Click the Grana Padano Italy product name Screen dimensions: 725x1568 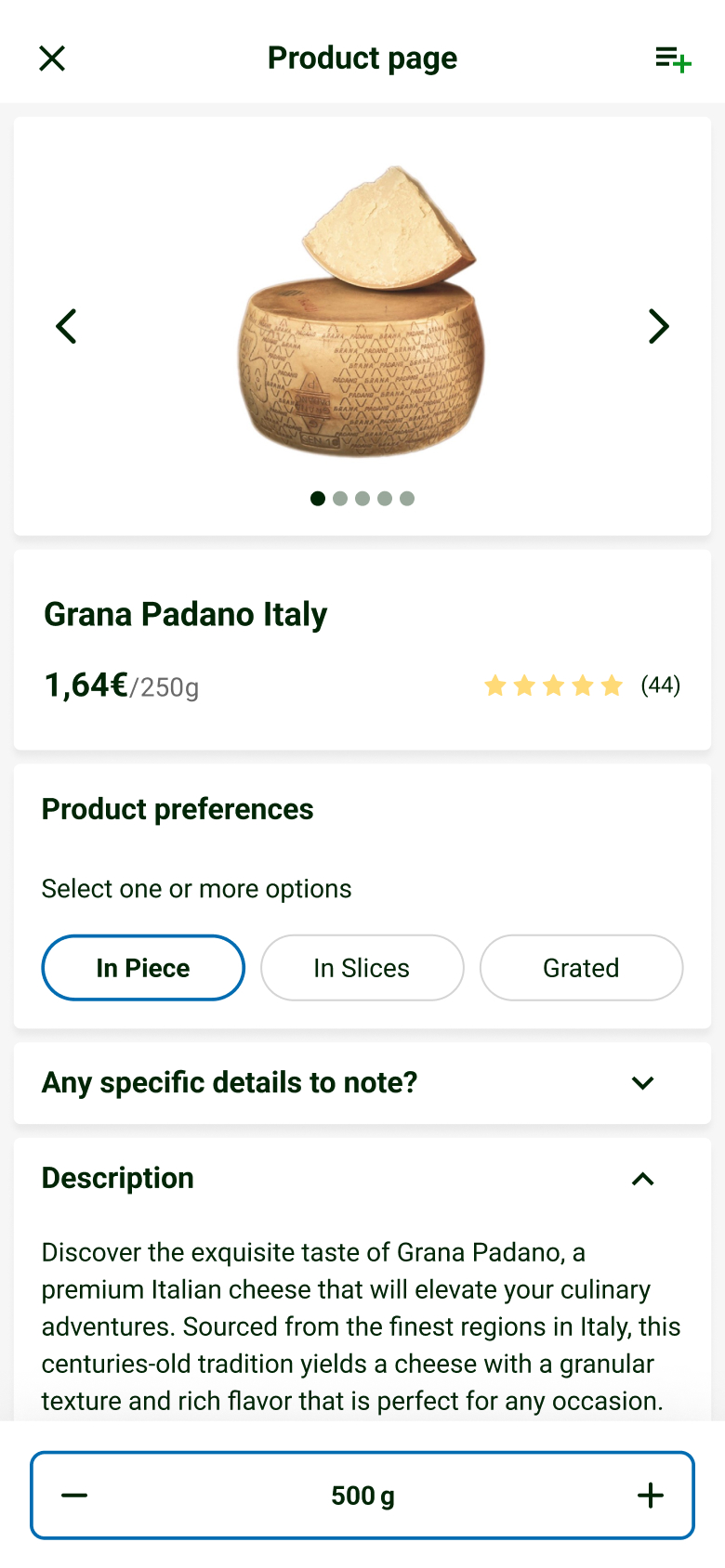pyautogui.click(x=184, y=613)
